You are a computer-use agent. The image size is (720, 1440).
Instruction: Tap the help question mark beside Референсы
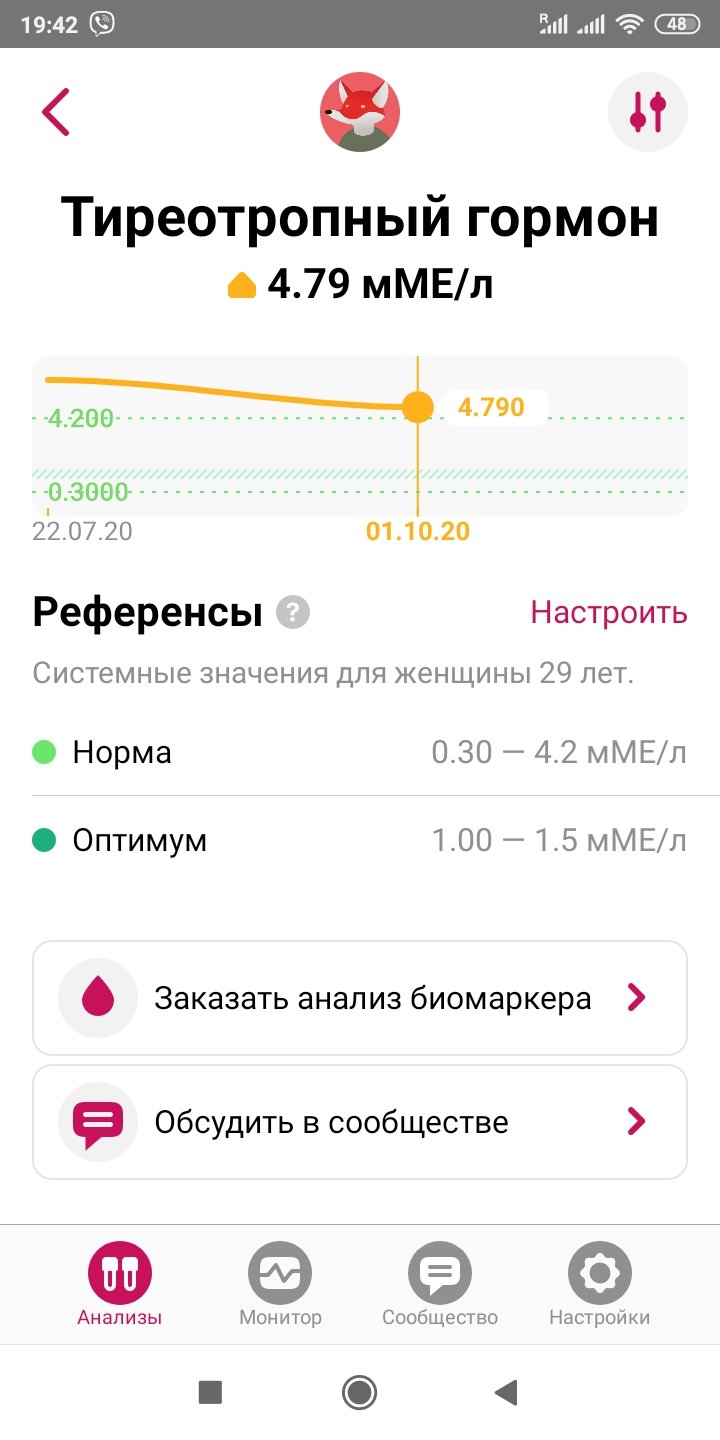pos(293,612)
